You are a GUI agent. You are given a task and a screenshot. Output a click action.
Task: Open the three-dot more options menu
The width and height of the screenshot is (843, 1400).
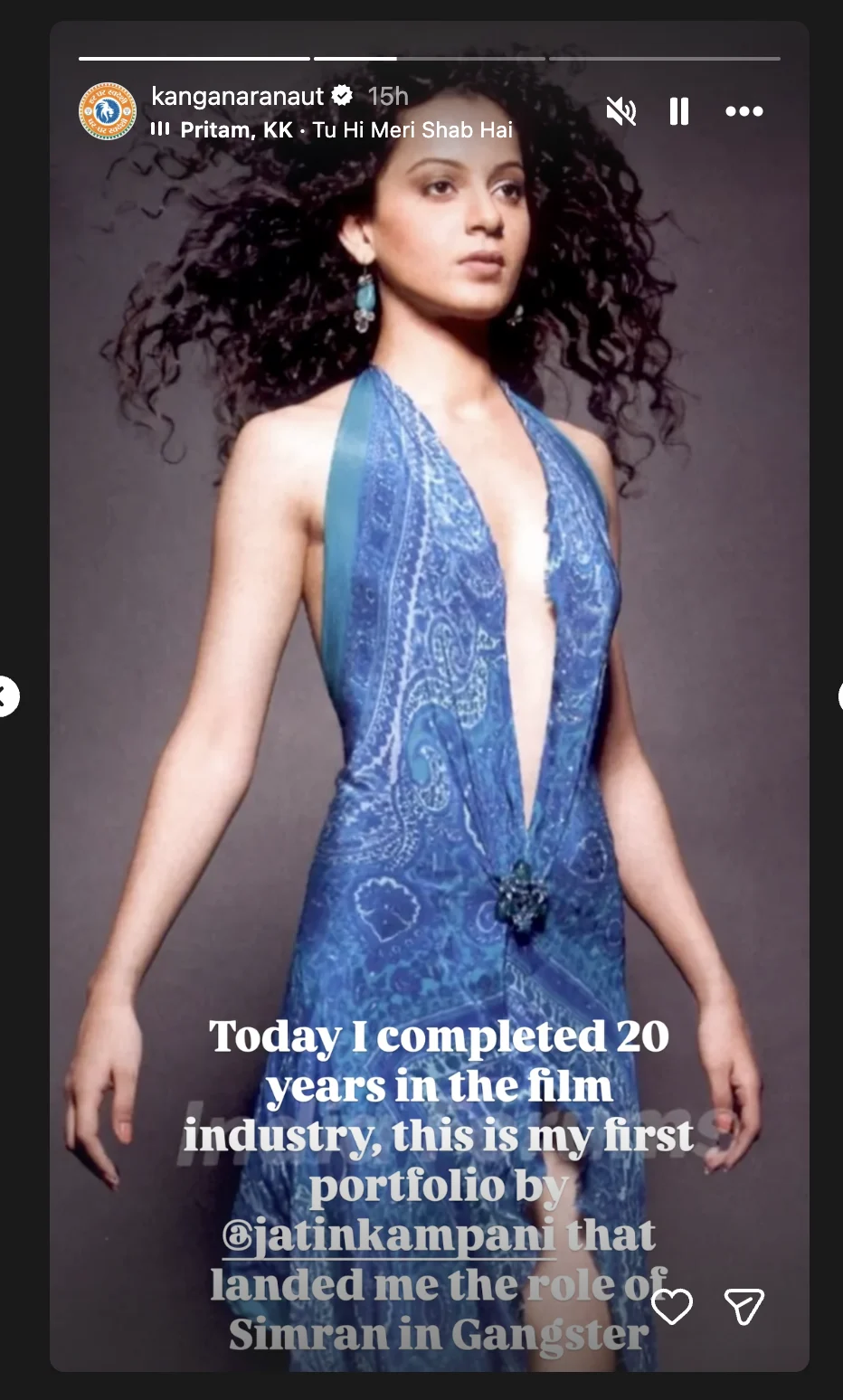point(744,111)
